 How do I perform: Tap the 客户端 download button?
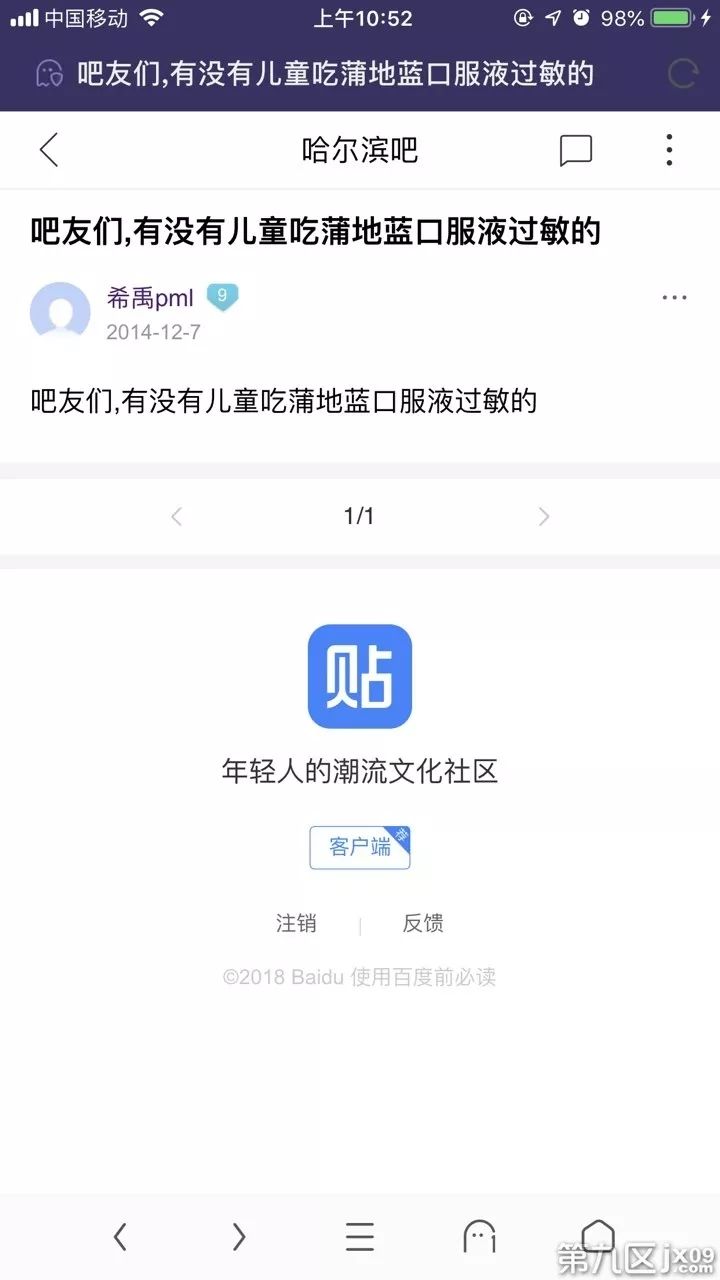pos(360,847)
